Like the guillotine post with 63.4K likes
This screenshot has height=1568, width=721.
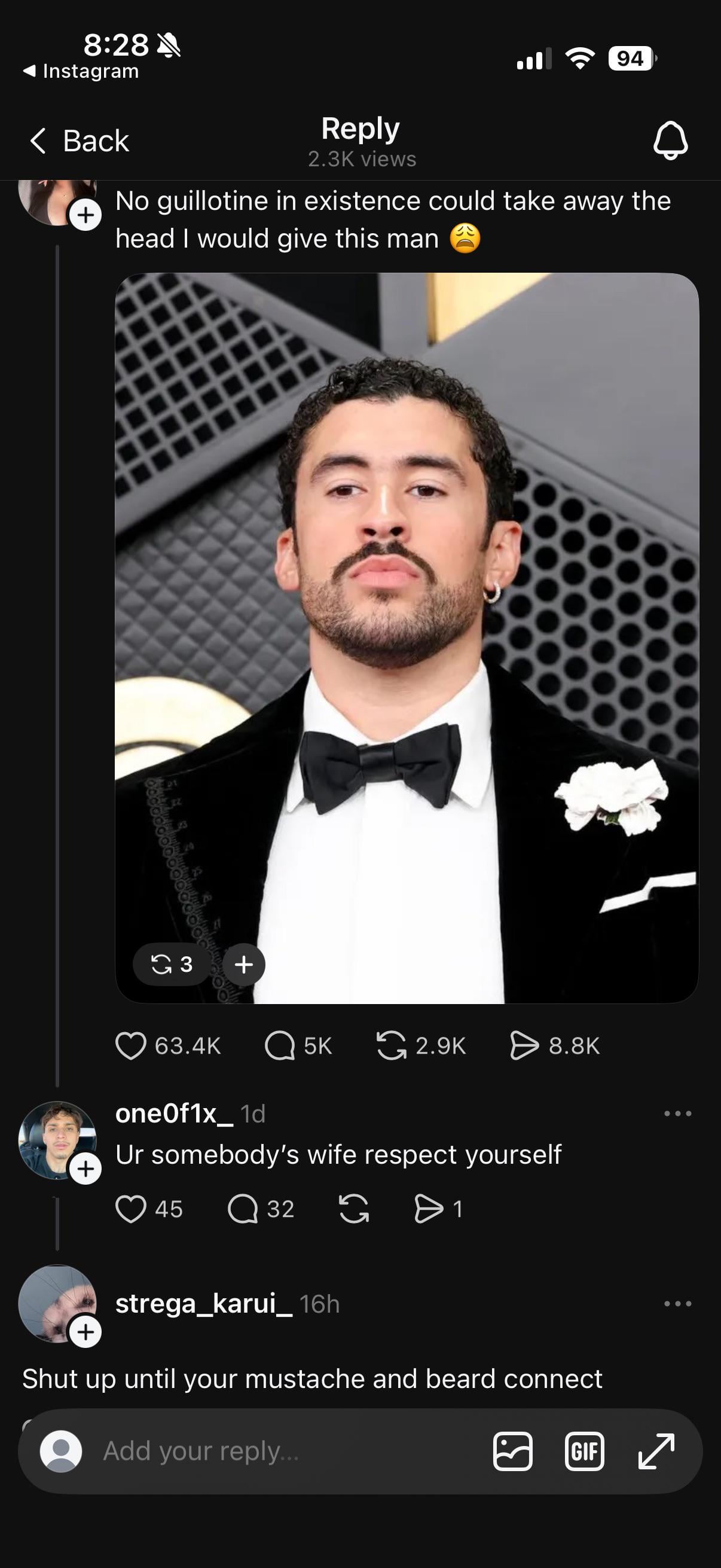pyautogui.click(x=131, y=1046)
